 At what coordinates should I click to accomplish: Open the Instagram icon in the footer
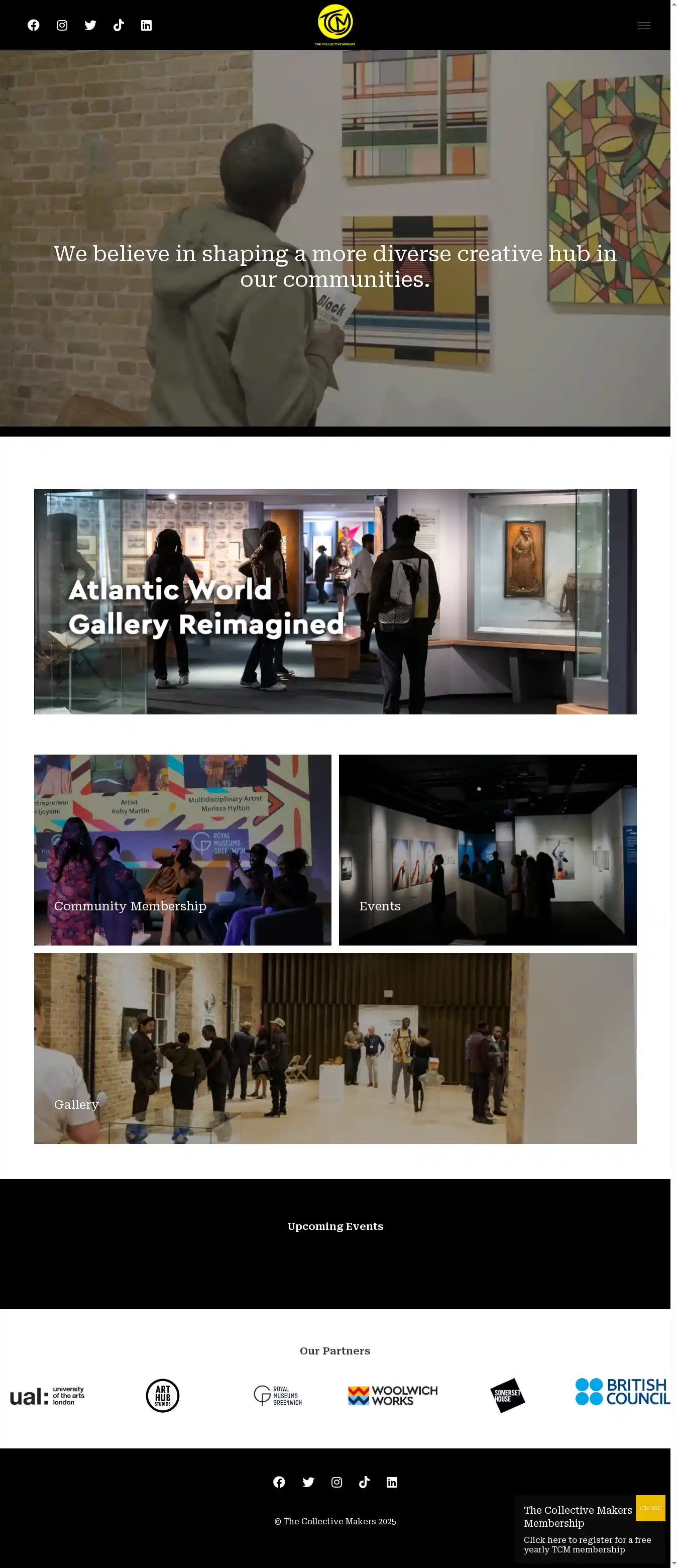point(336,1482)
